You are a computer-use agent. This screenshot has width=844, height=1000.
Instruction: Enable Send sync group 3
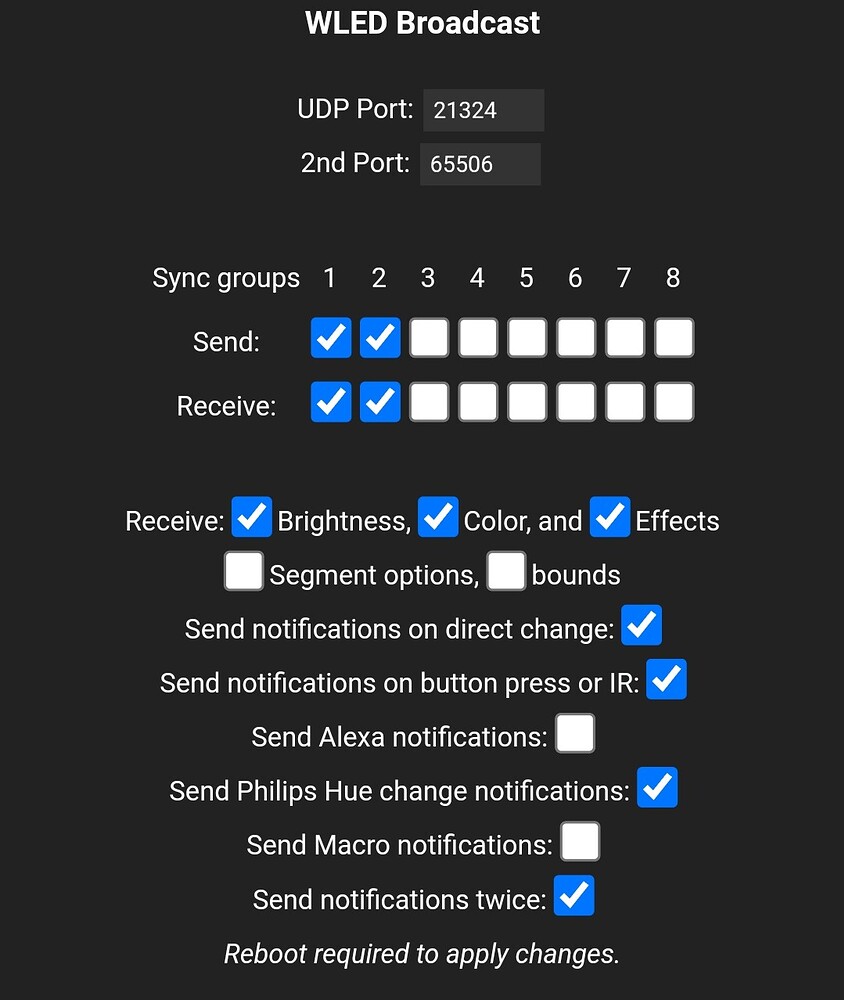pyautogui.click(x=428, y=338)
